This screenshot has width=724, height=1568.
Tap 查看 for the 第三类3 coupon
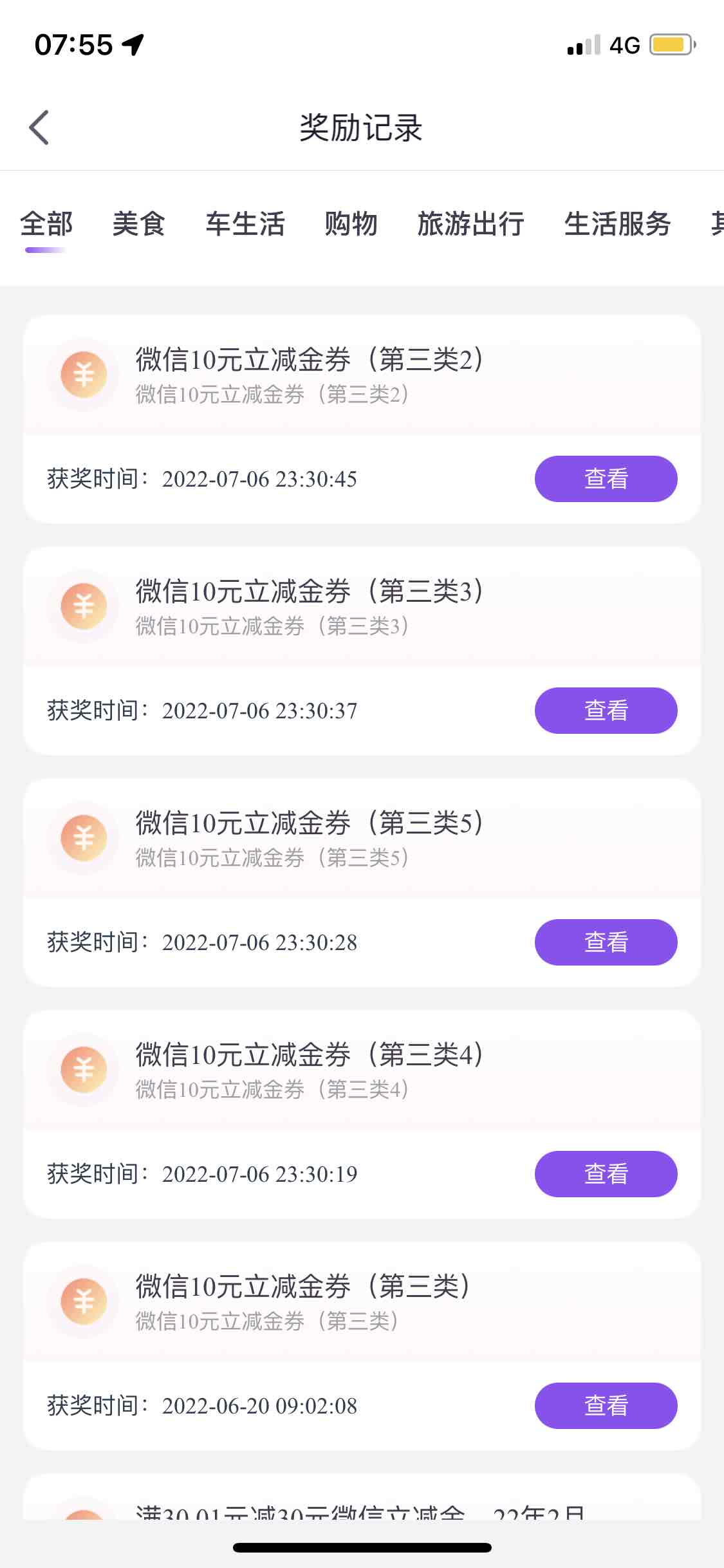click(x=606, y=711)
